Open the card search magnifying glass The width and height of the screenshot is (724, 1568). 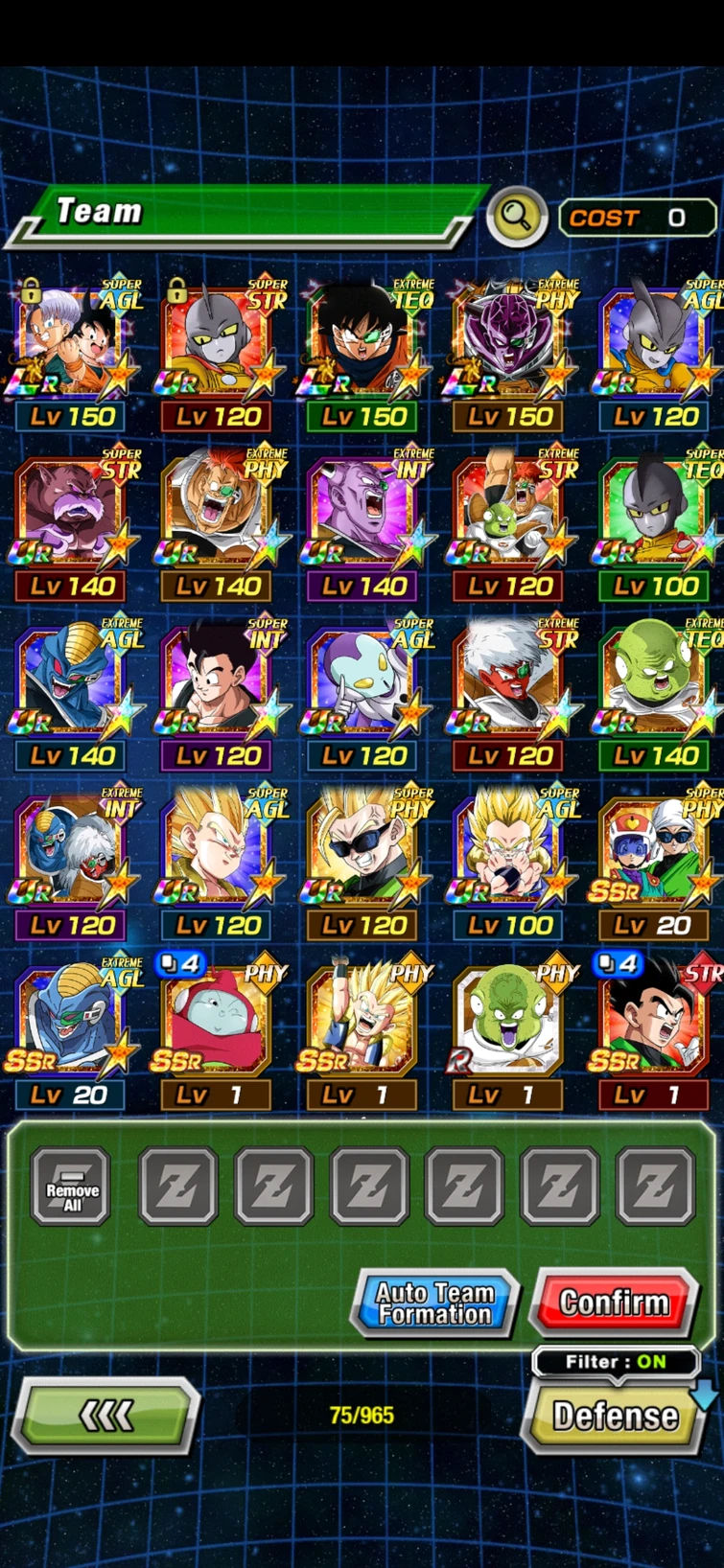click(517, 218)
